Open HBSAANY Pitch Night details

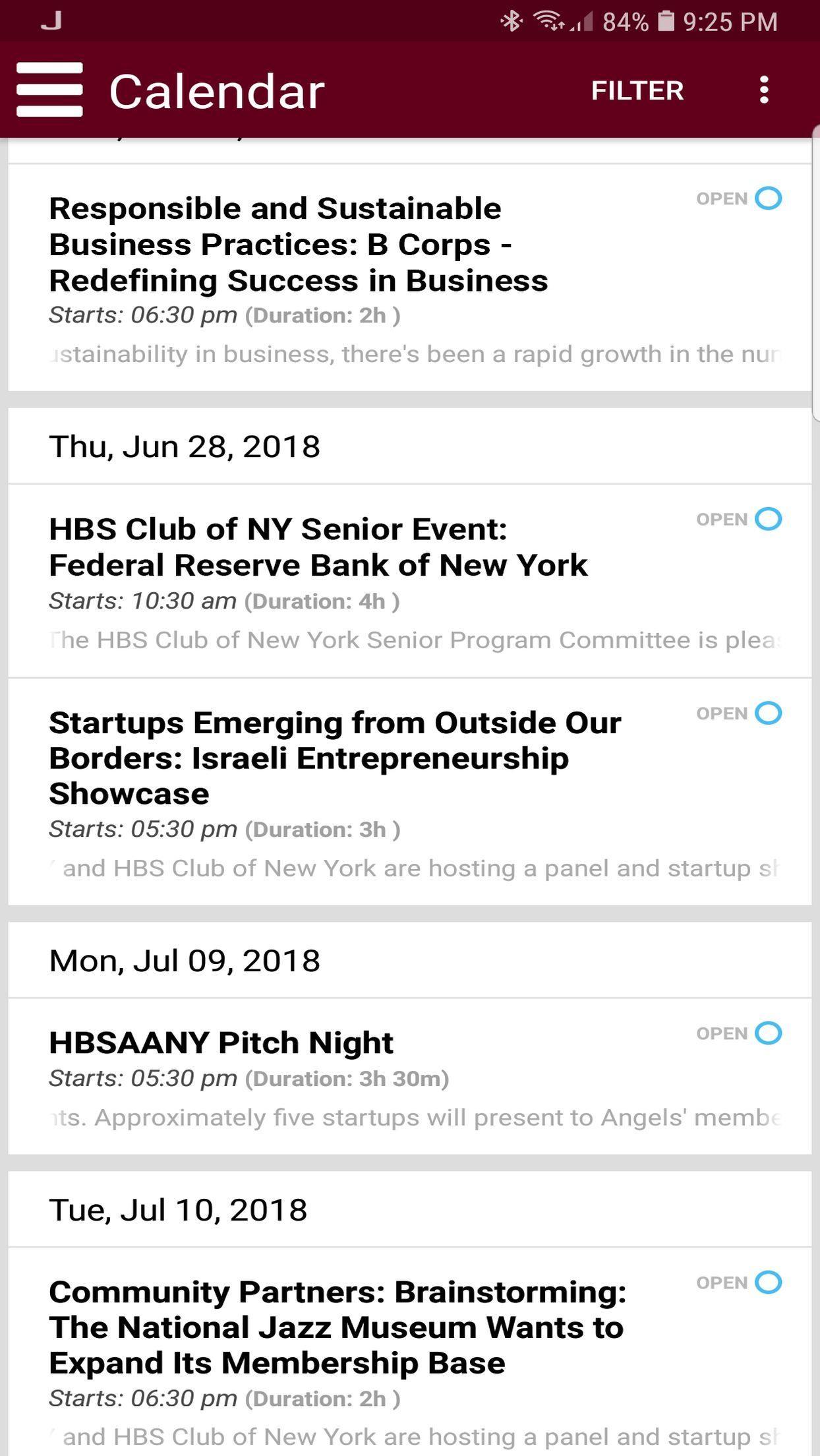(409, 1076)
